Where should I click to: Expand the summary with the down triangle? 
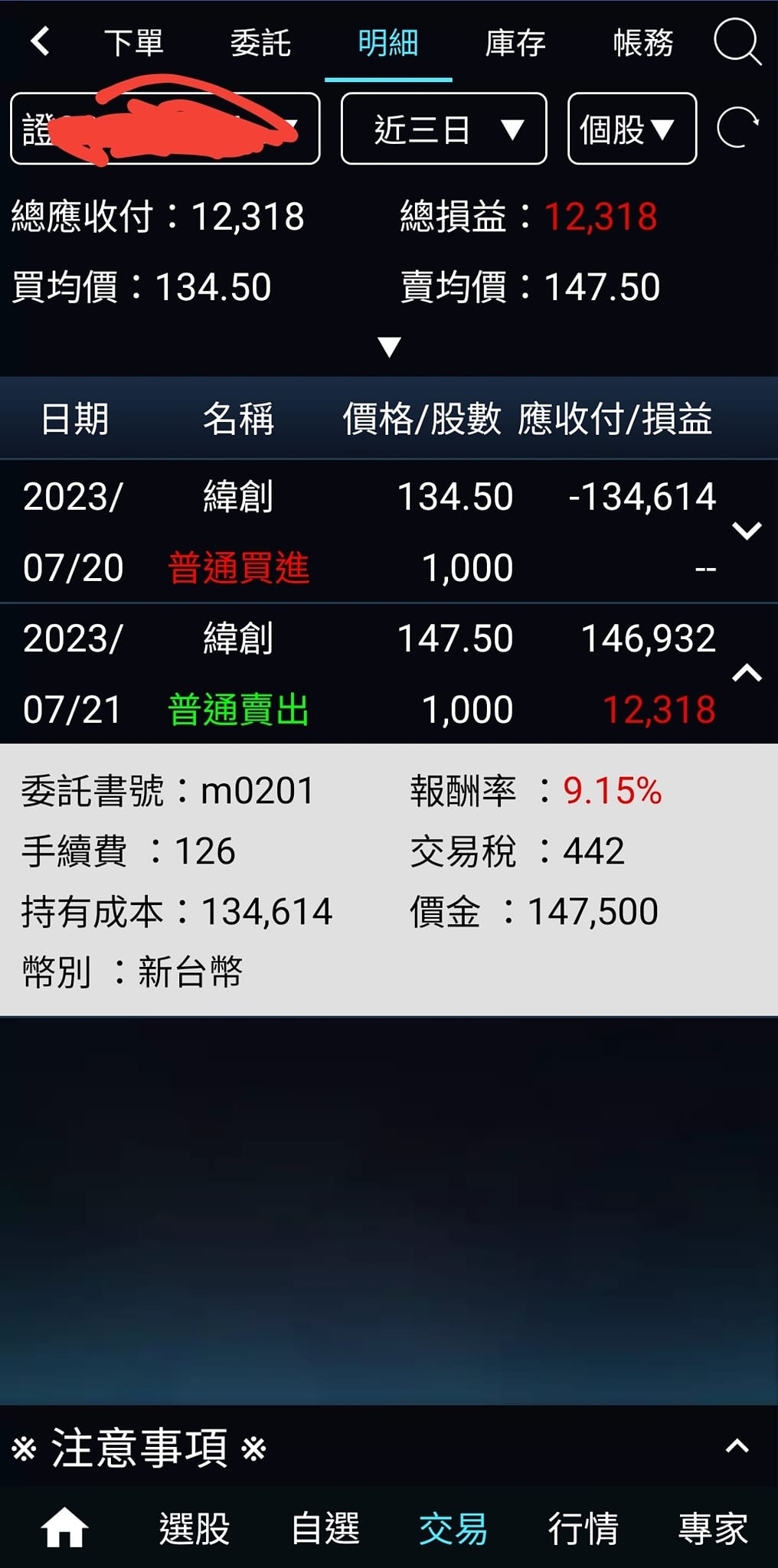[389, 347]
